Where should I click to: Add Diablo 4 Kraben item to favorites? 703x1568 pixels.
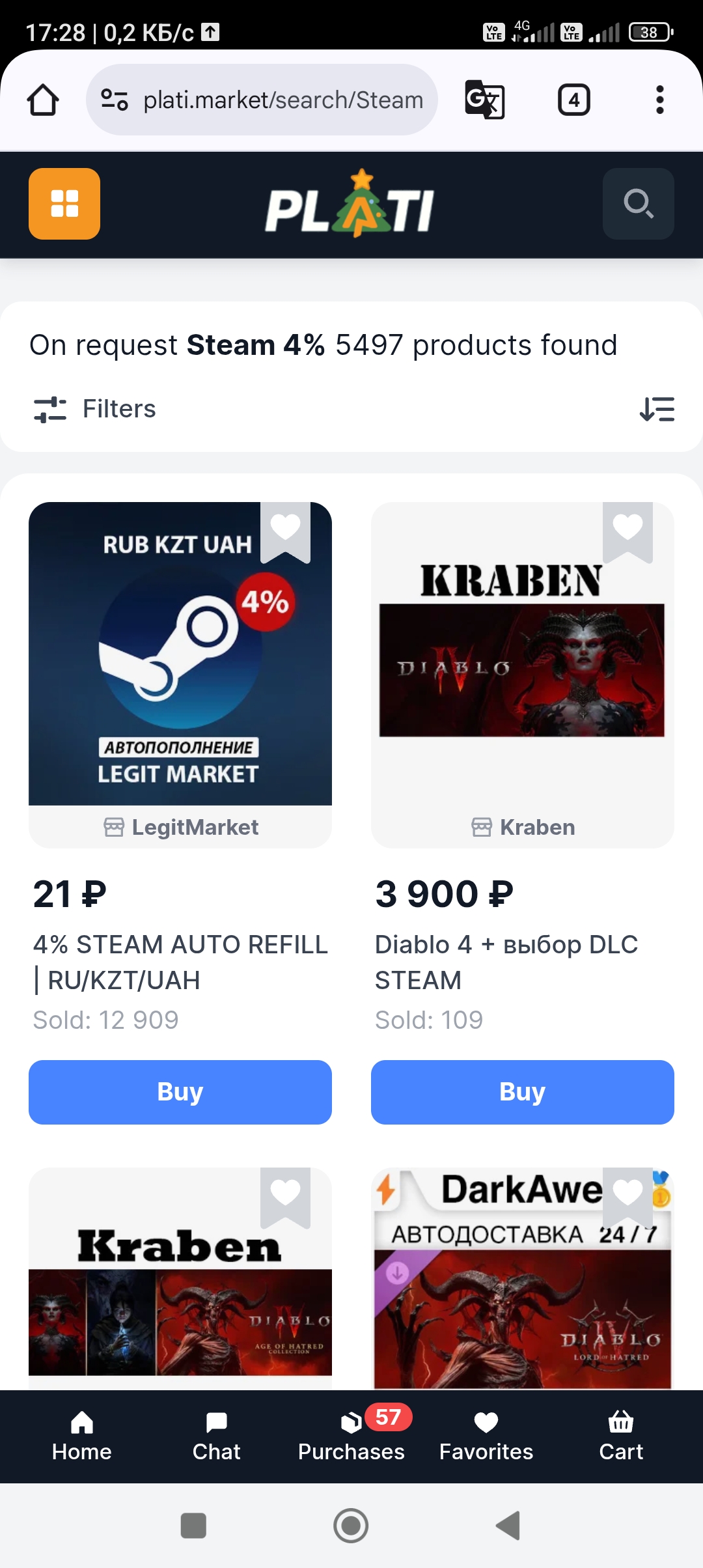click(x=627, y=529)
